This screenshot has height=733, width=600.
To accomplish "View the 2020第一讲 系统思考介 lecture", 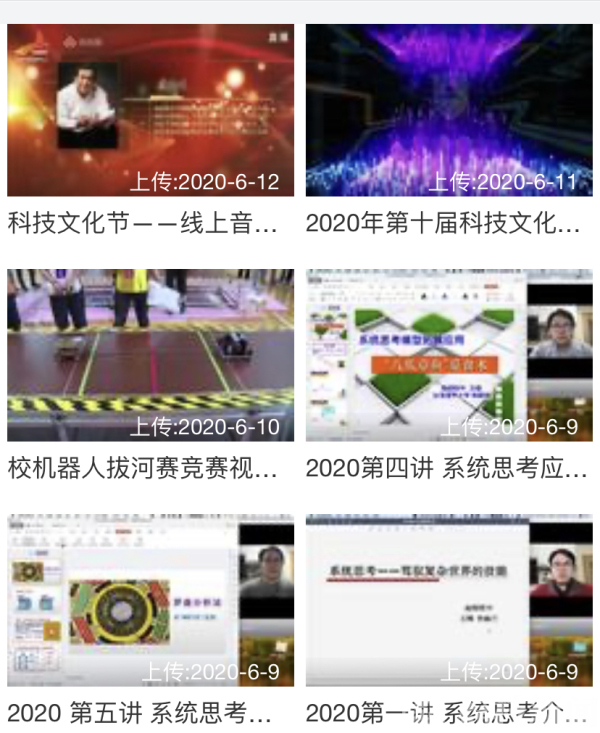I will (448, 600).
